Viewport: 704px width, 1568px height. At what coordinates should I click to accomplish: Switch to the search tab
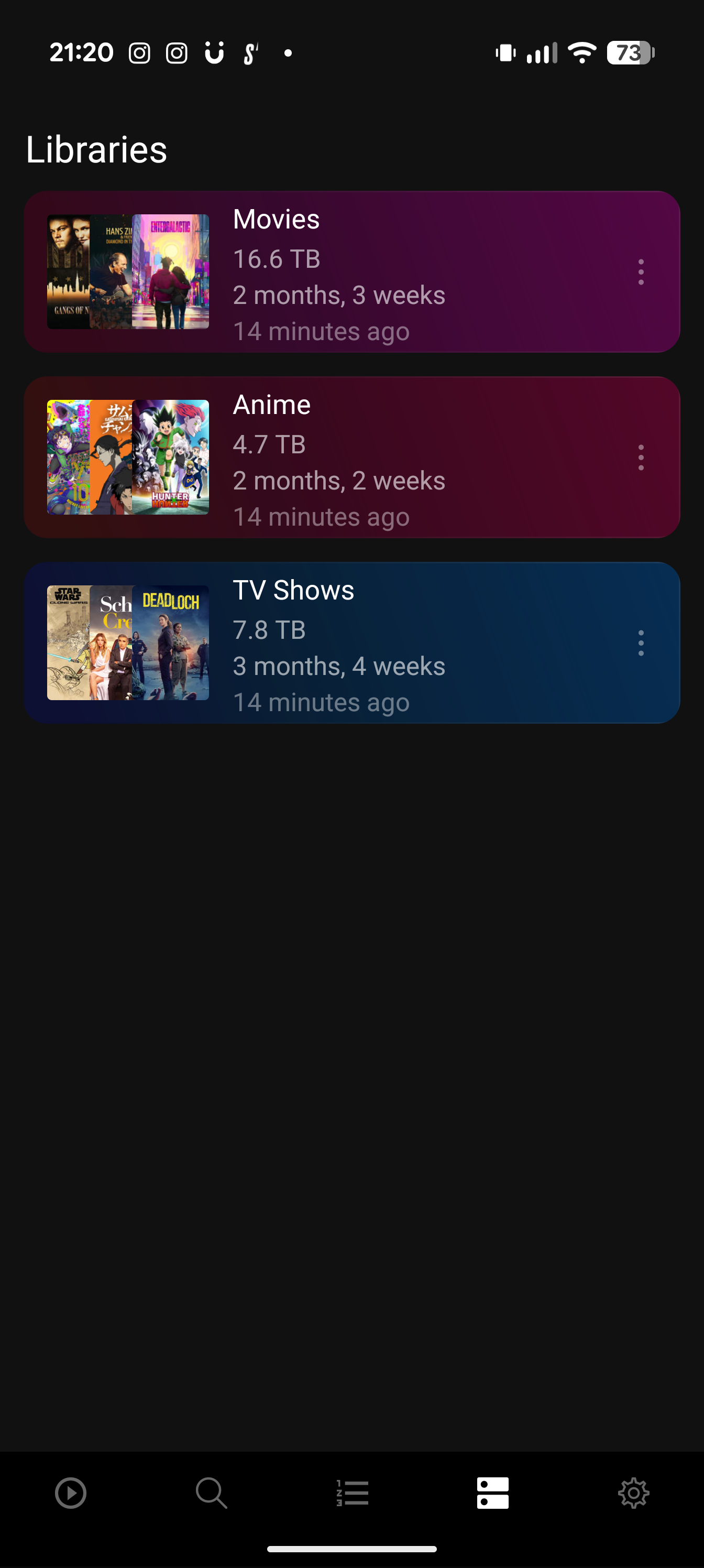(211, 1493)
